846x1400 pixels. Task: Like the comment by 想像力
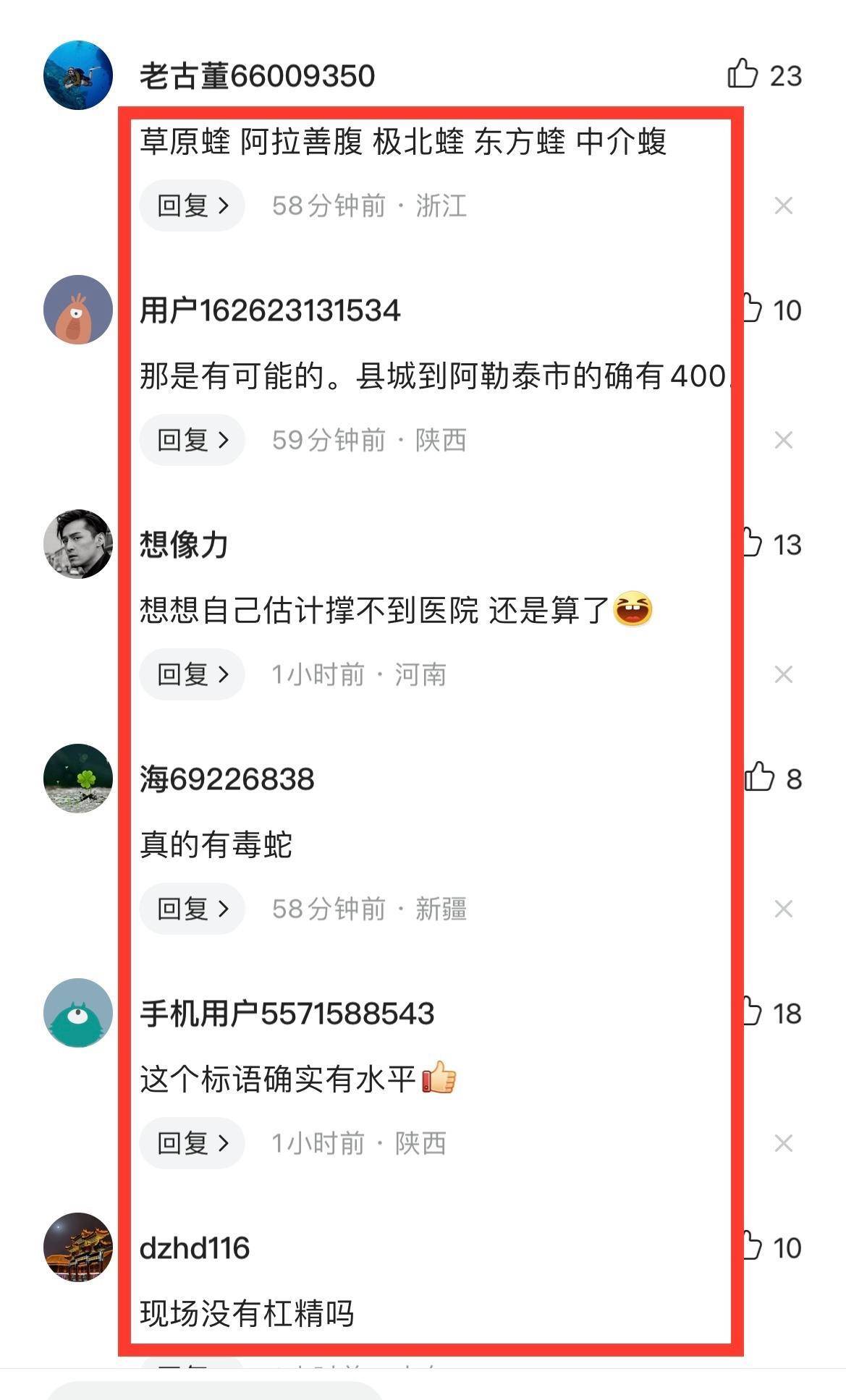point(753,543)
